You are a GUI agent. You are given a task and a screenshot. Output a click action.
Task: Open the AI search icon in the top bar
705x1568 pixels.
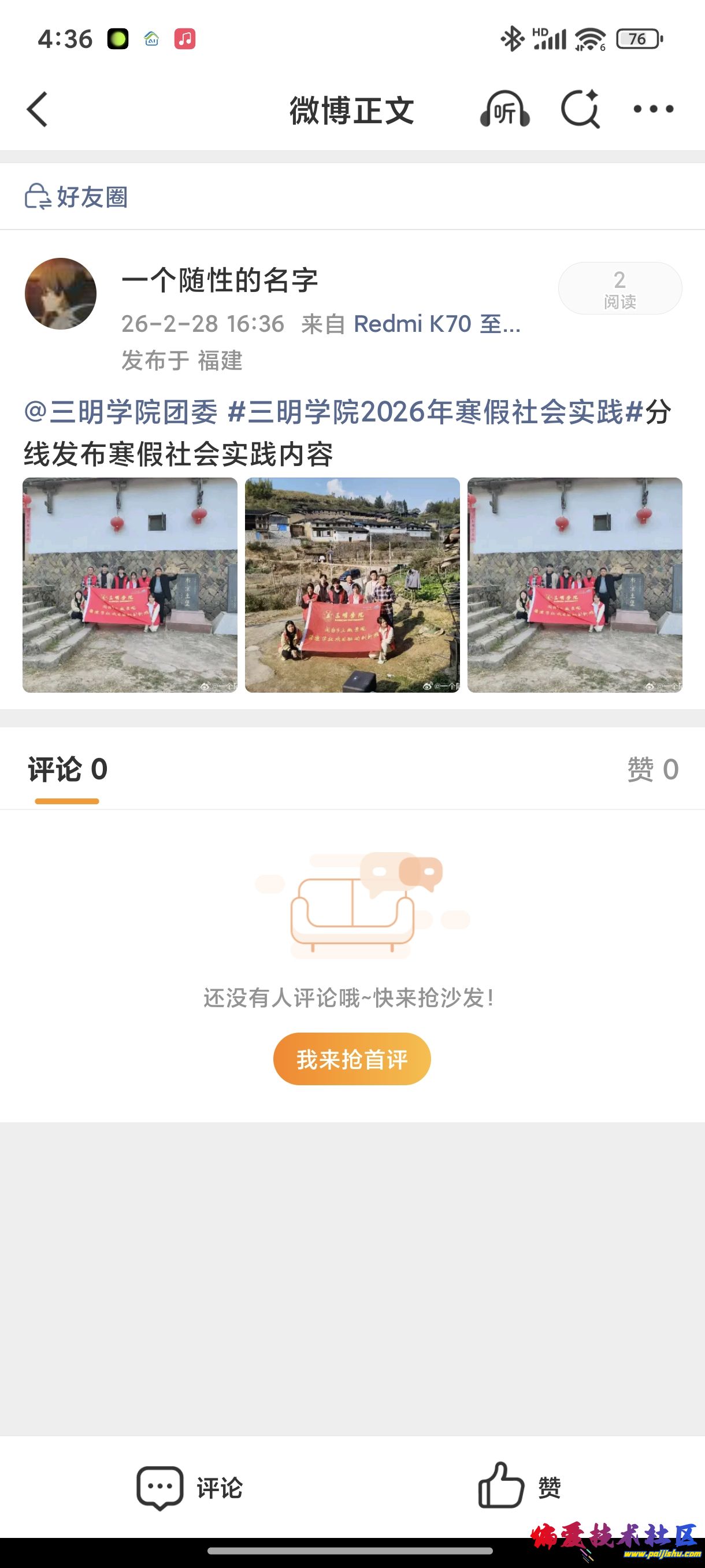tap(580, 110)
